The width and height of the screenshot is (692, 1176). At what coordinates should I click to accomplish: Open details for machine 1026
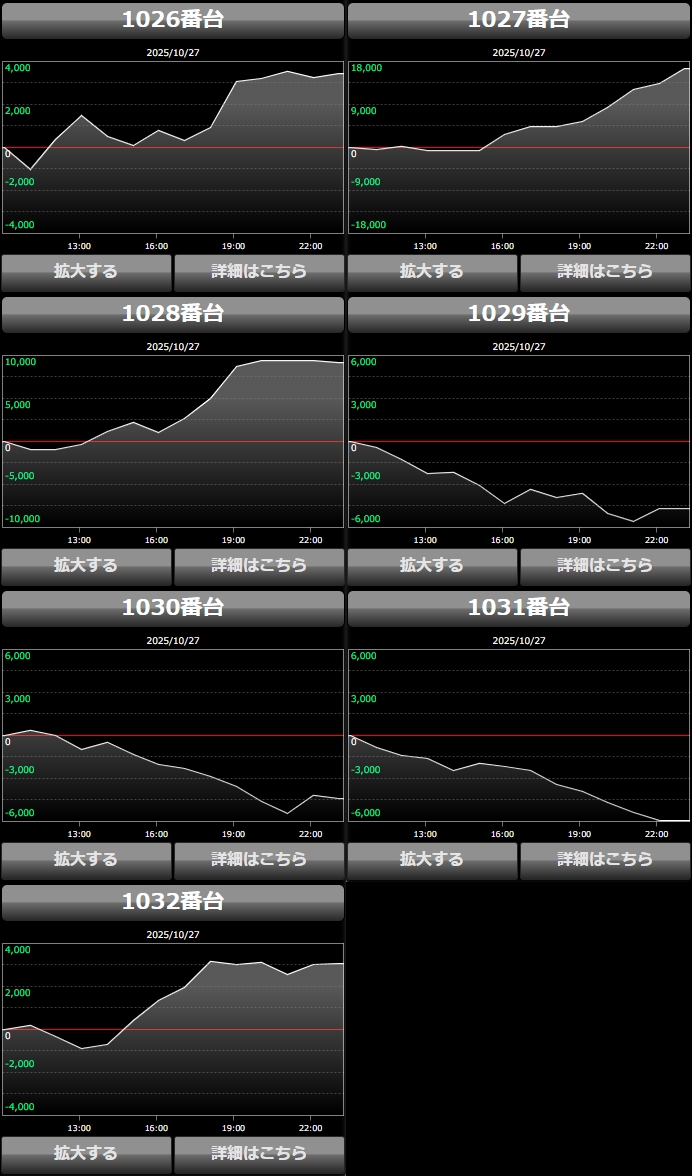259,272
